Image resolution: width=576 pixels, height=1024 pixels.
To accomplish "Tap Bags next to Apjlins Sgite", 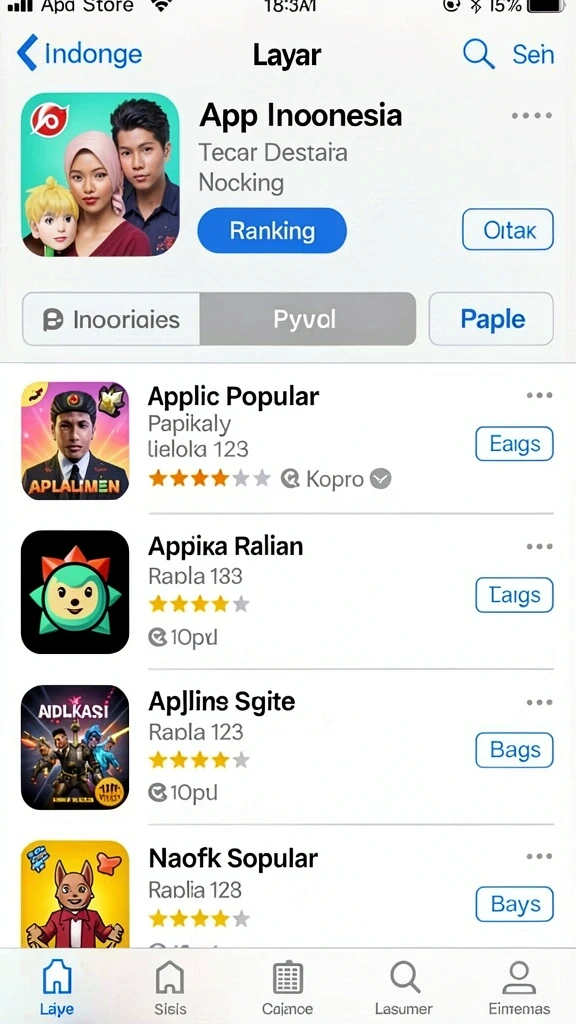I will tap(514, 750).
